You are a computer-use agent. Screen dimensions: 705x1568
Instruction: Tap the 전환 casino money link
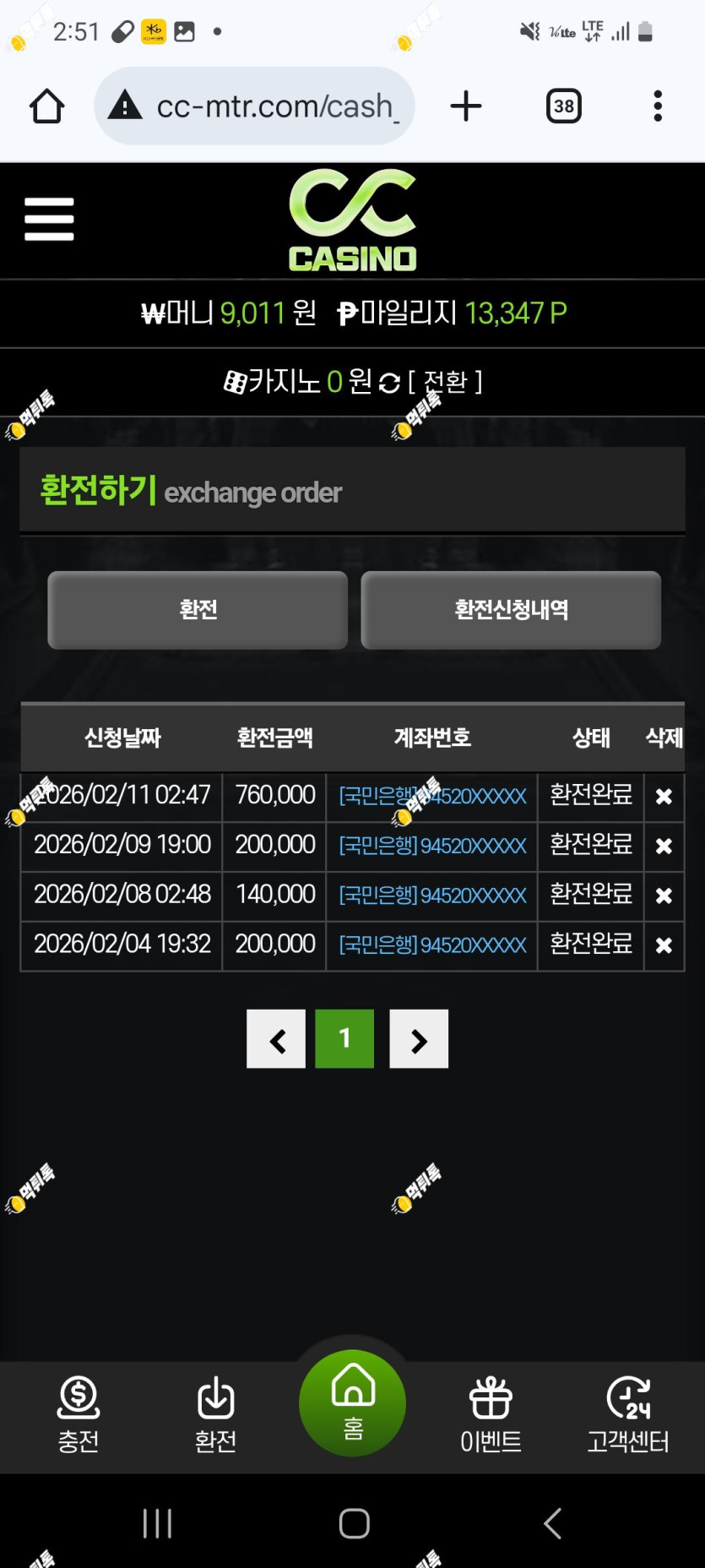click(x=445, y=382)
